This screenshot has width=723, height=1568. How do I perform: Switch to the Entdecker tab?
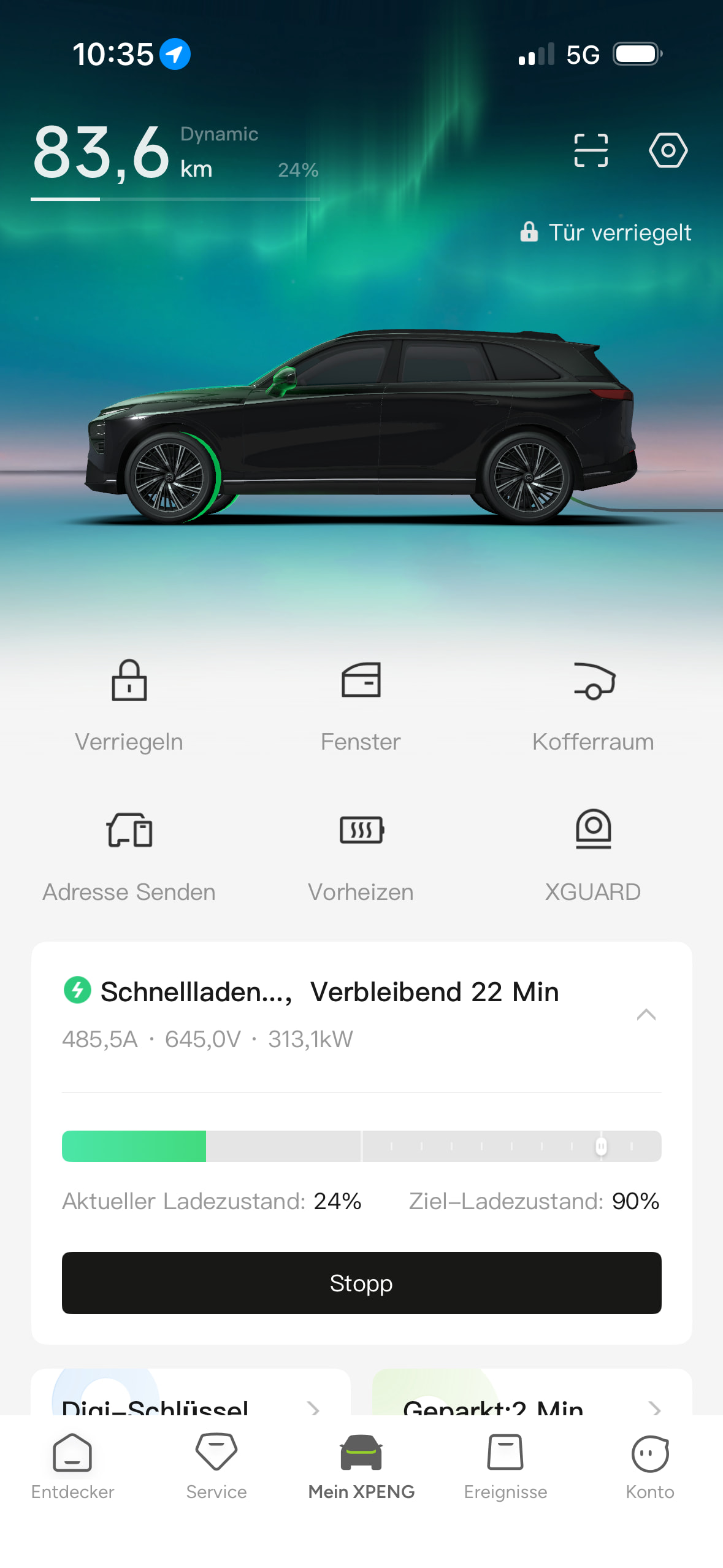click(72, 1466)
